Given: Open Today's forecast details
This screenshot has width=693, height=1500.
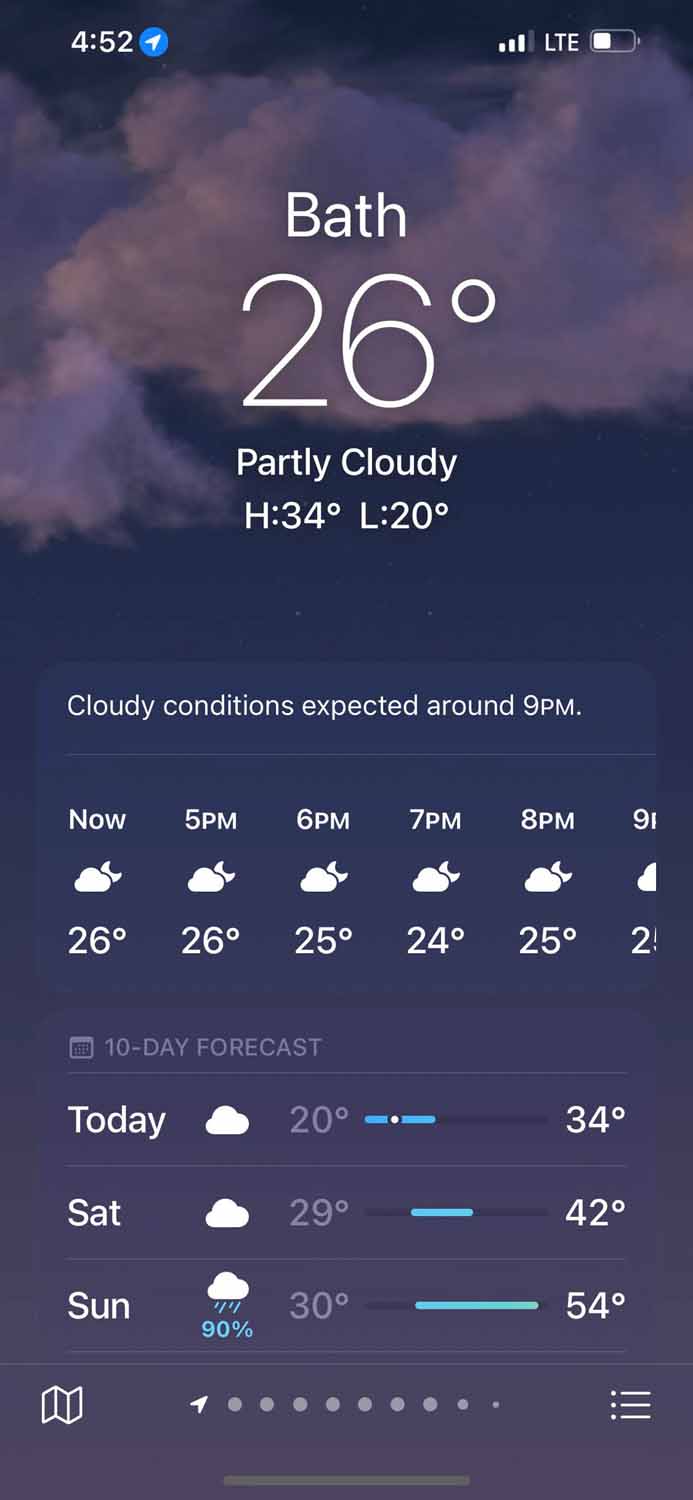Looking at the screenshot, I should (346, 1120).
